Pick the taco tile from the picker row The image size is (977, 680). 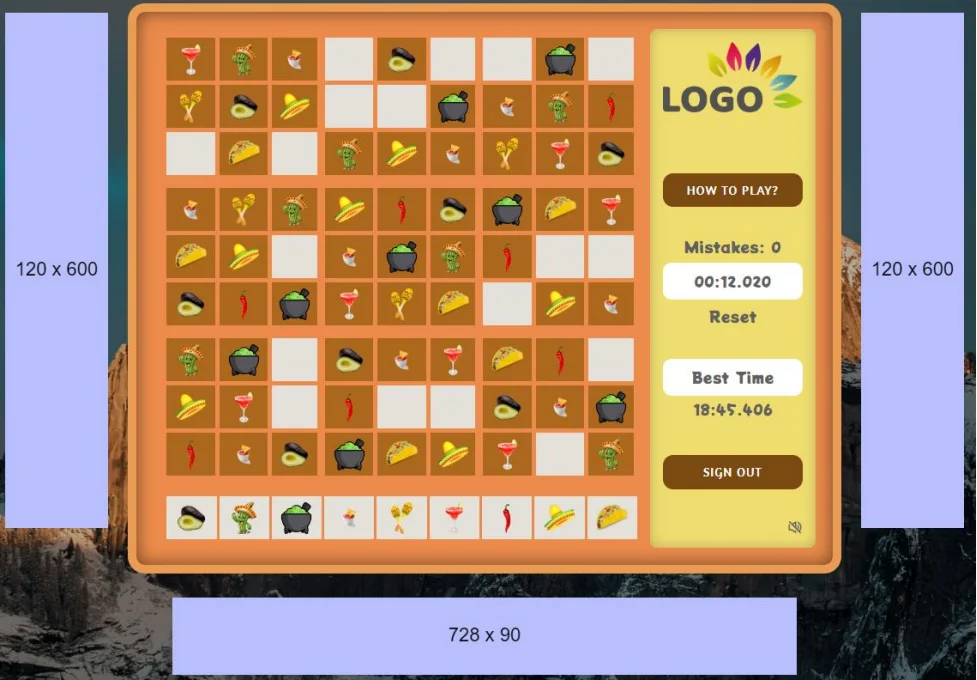(612, 517)
